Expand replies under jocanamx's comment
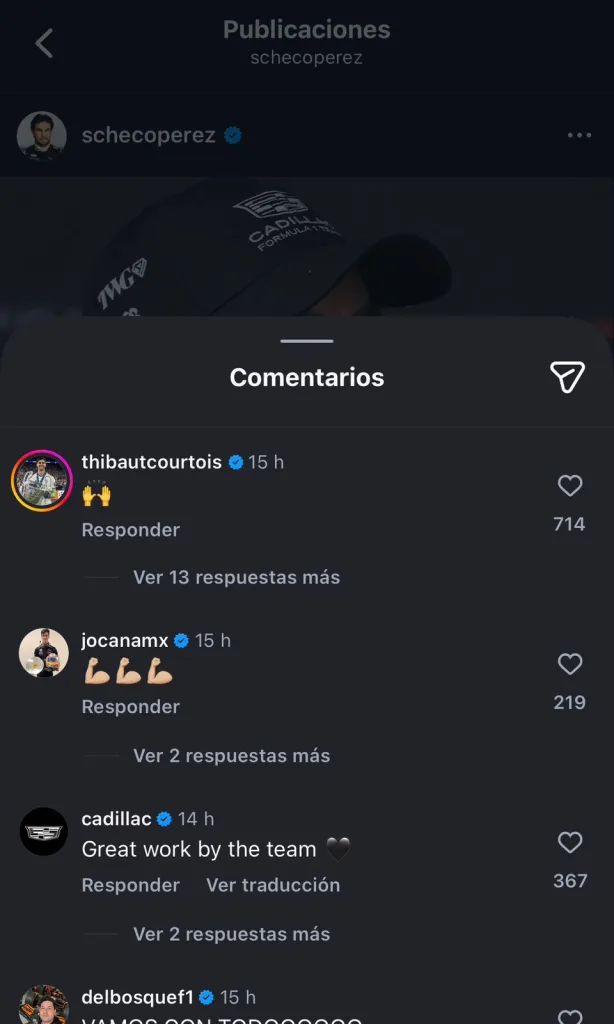 231,755
